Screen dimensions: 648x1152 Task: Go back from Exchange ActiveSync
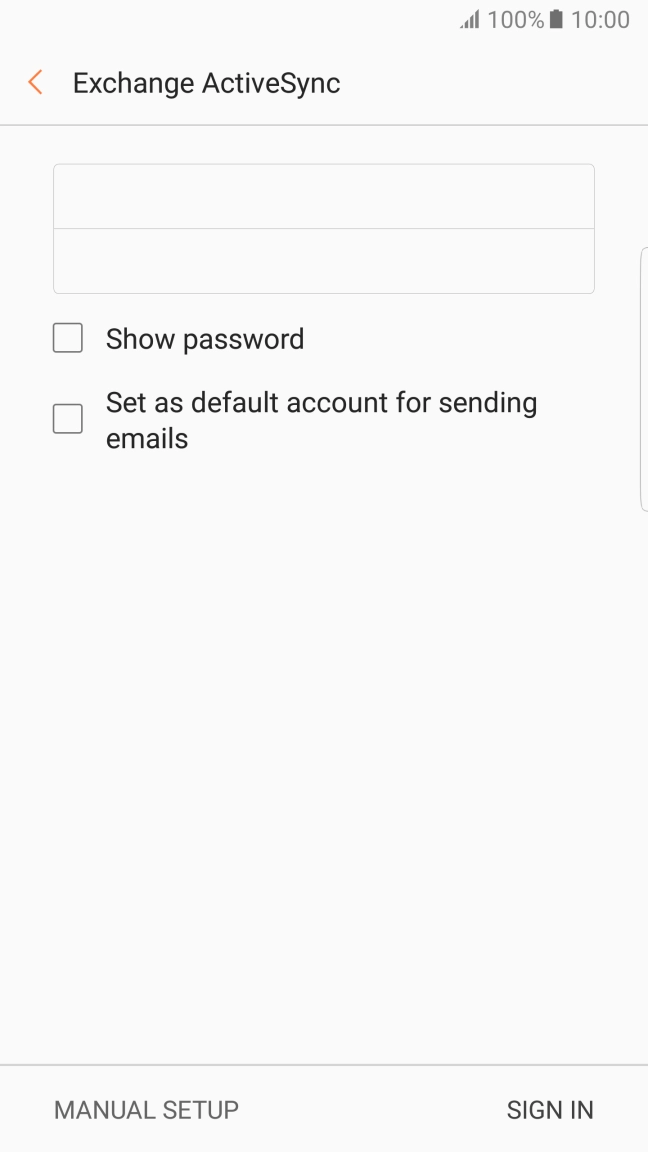tap(36, 83)
